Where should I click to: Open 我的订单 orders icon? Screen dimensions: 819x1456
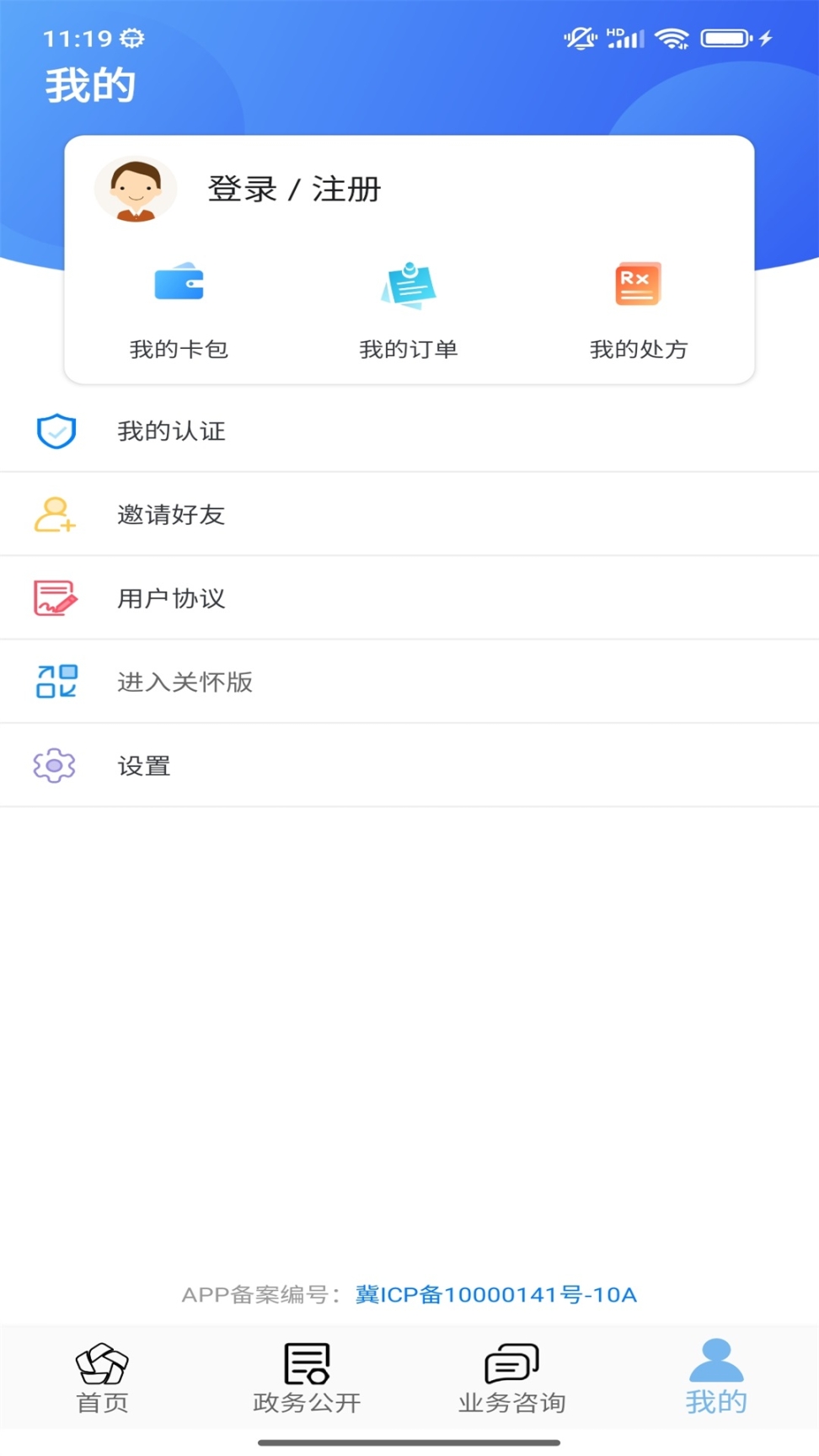tap(409, 283)
